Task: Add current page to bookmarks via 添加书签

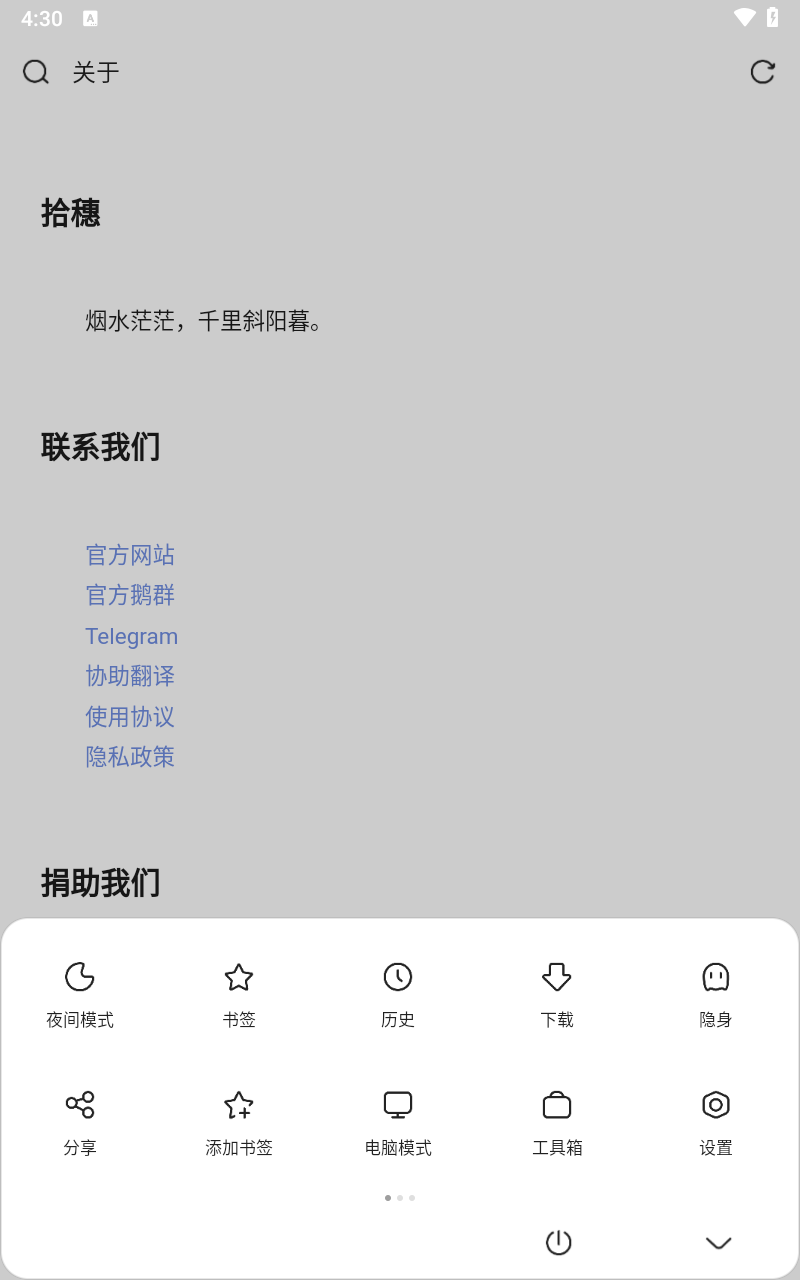Action: pos(239,1120)
